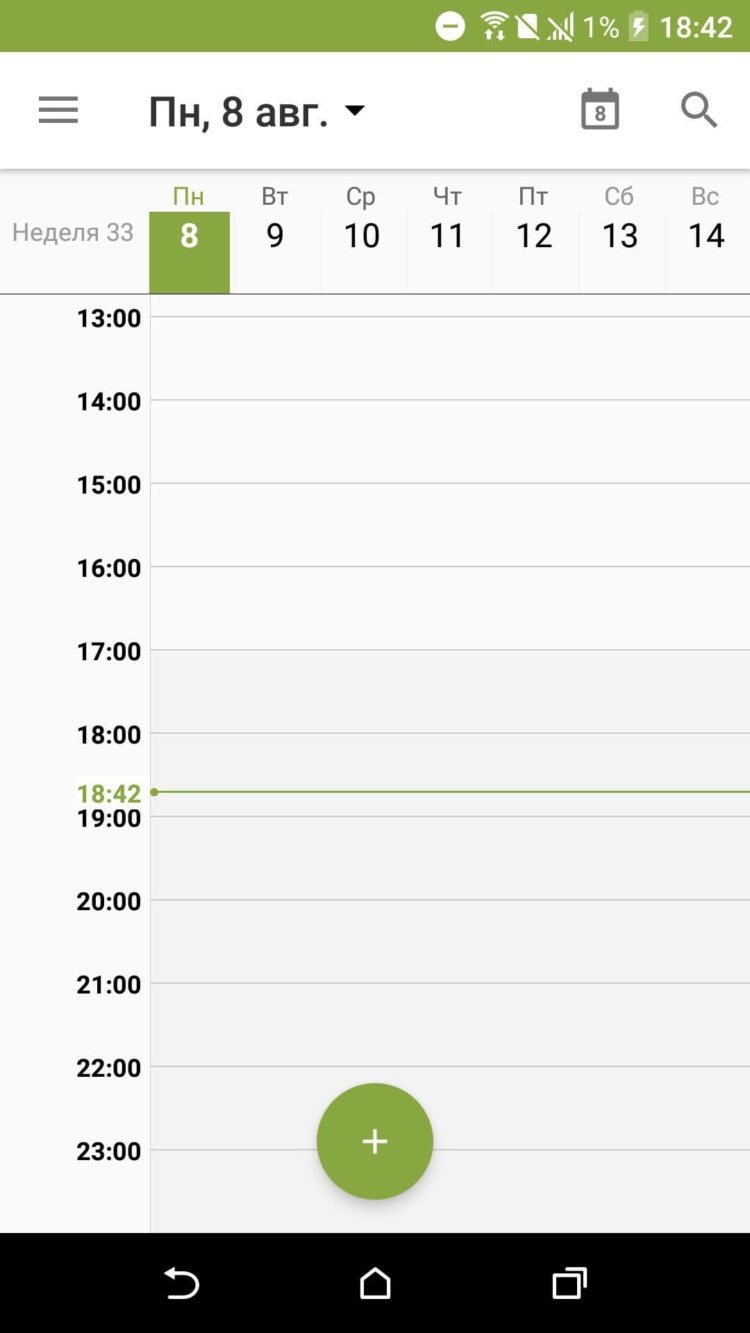Create a new event with plus button
Image resolution: width=750 pixels, height=1333 pixels.
click(375, 1141)
